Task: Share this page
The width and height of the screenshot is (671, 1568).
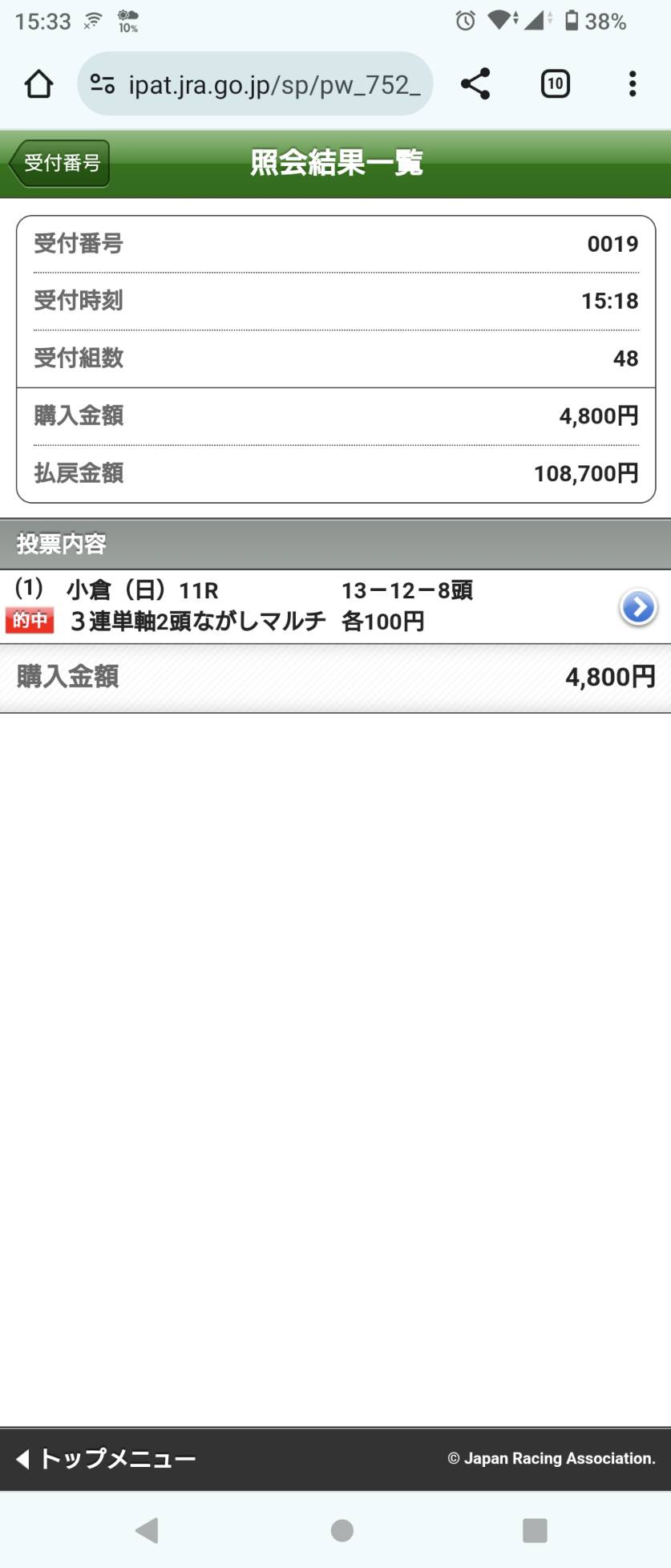Action: pyautogui.click(x=475, y=84)
